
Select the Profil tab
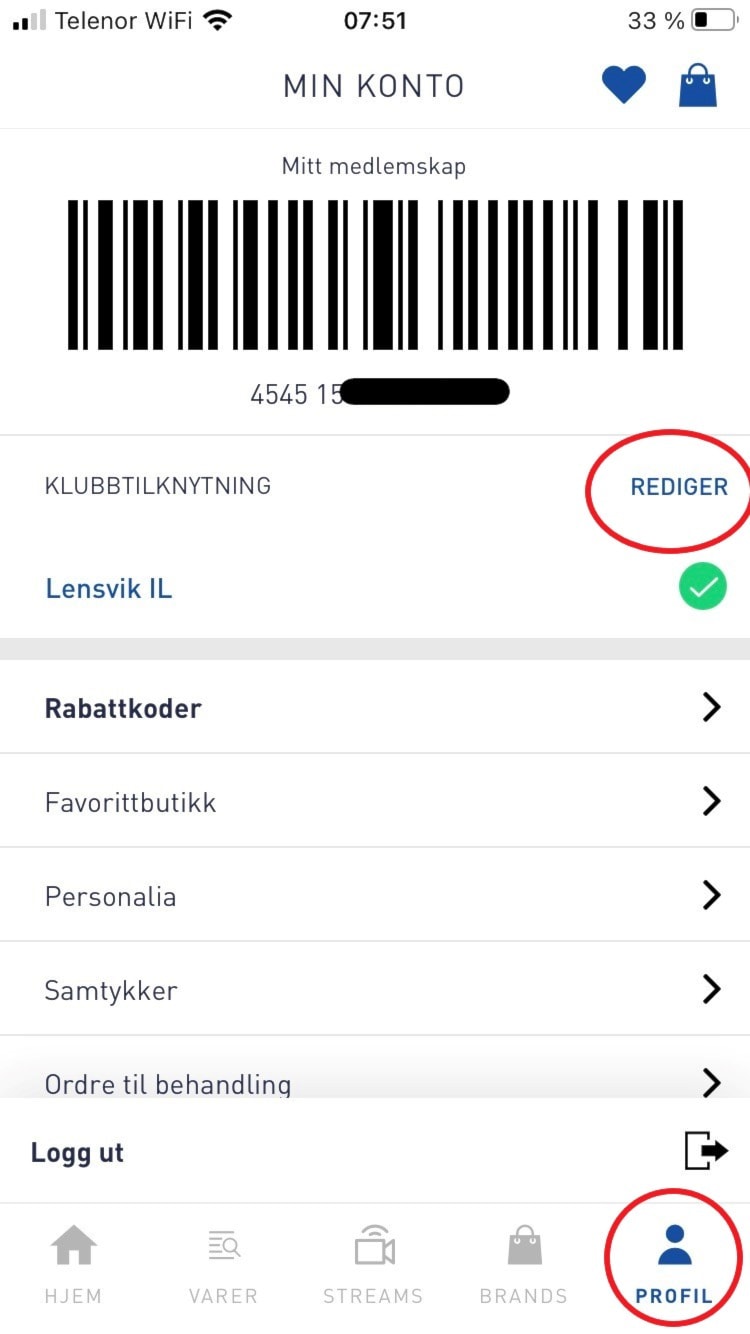tap(674, 1265)
